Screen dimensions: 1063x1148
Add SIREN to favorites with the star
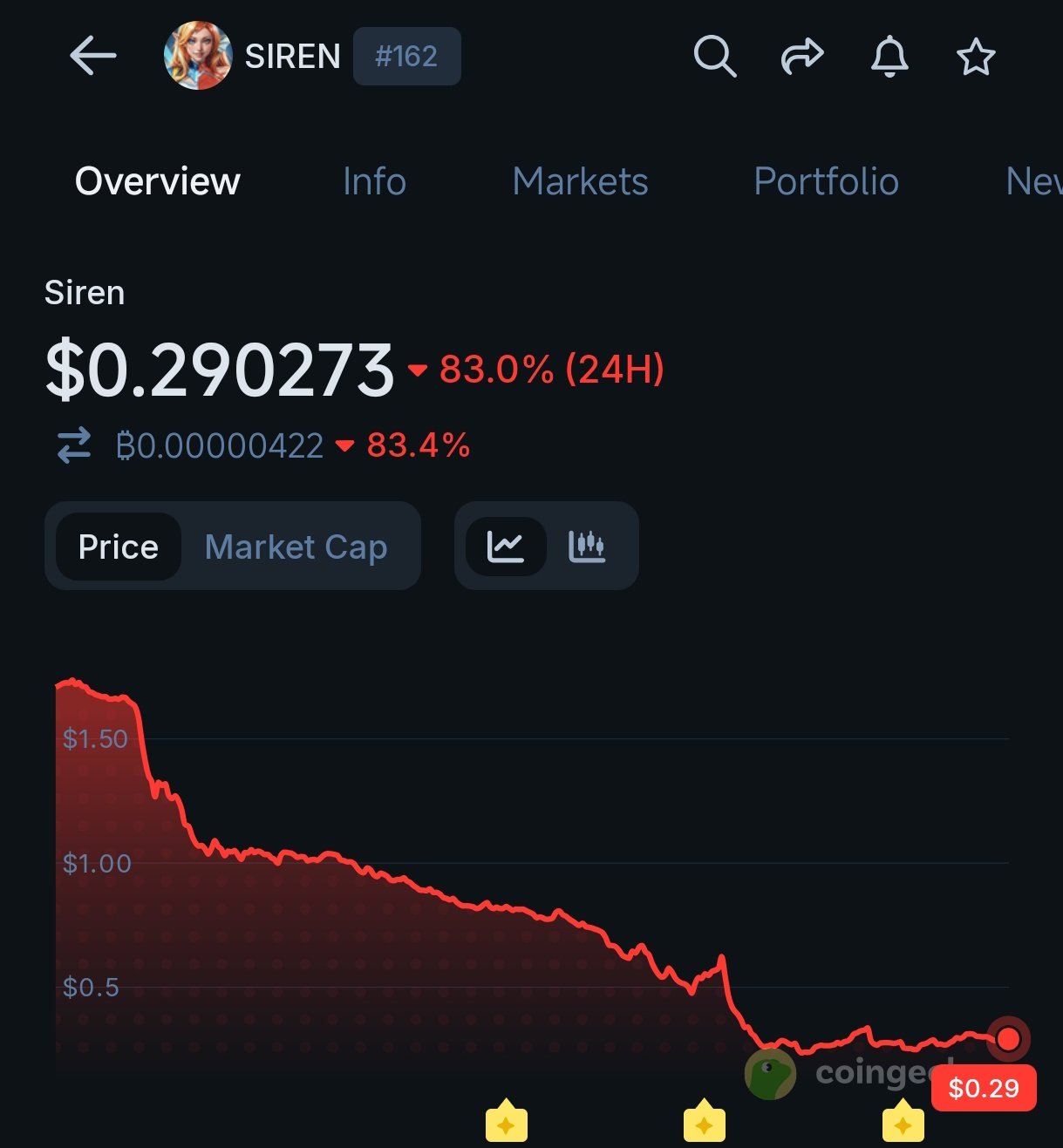click(x=975, y=58)
